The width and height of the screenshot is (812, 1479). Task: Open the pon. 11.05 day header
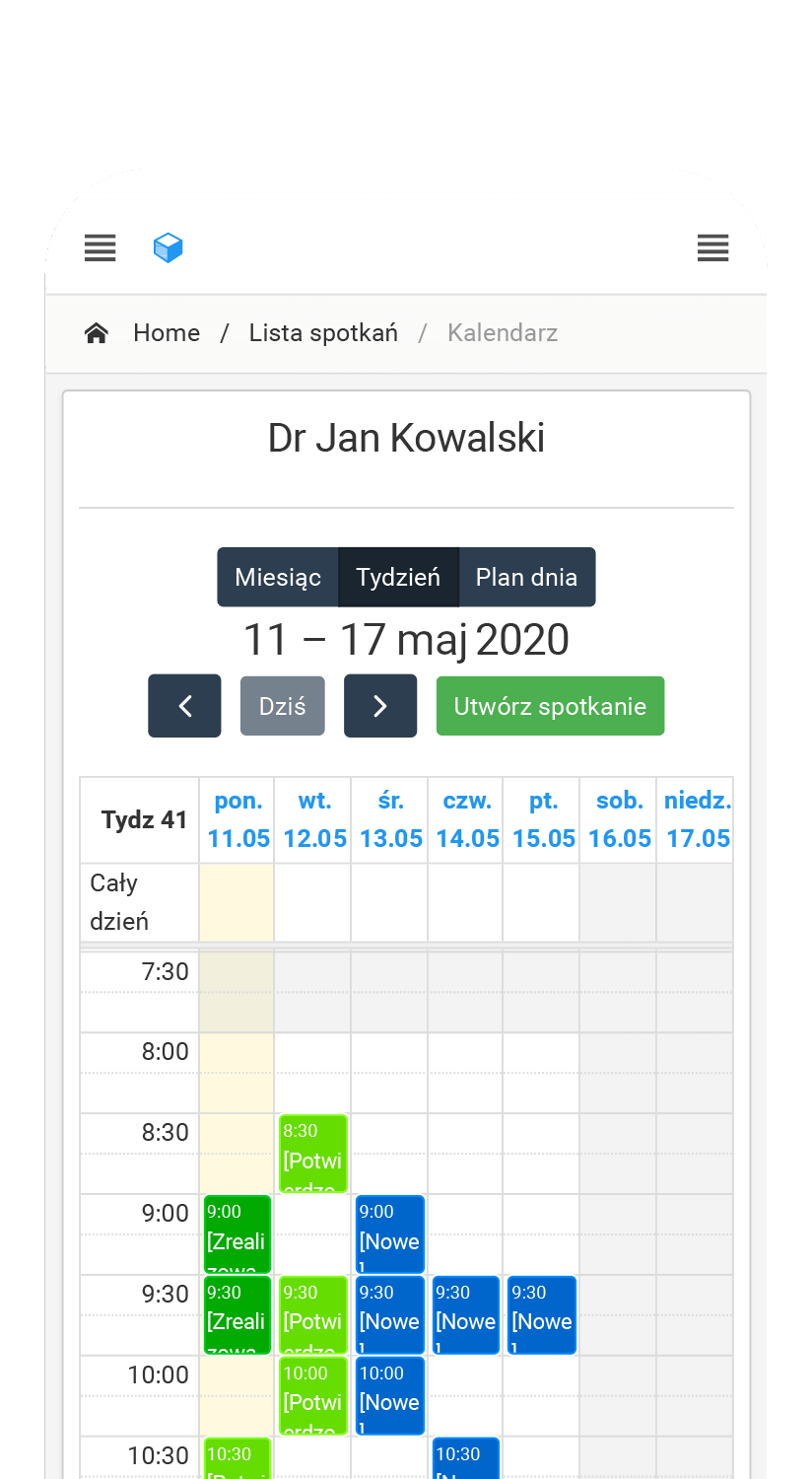point(238,819)
